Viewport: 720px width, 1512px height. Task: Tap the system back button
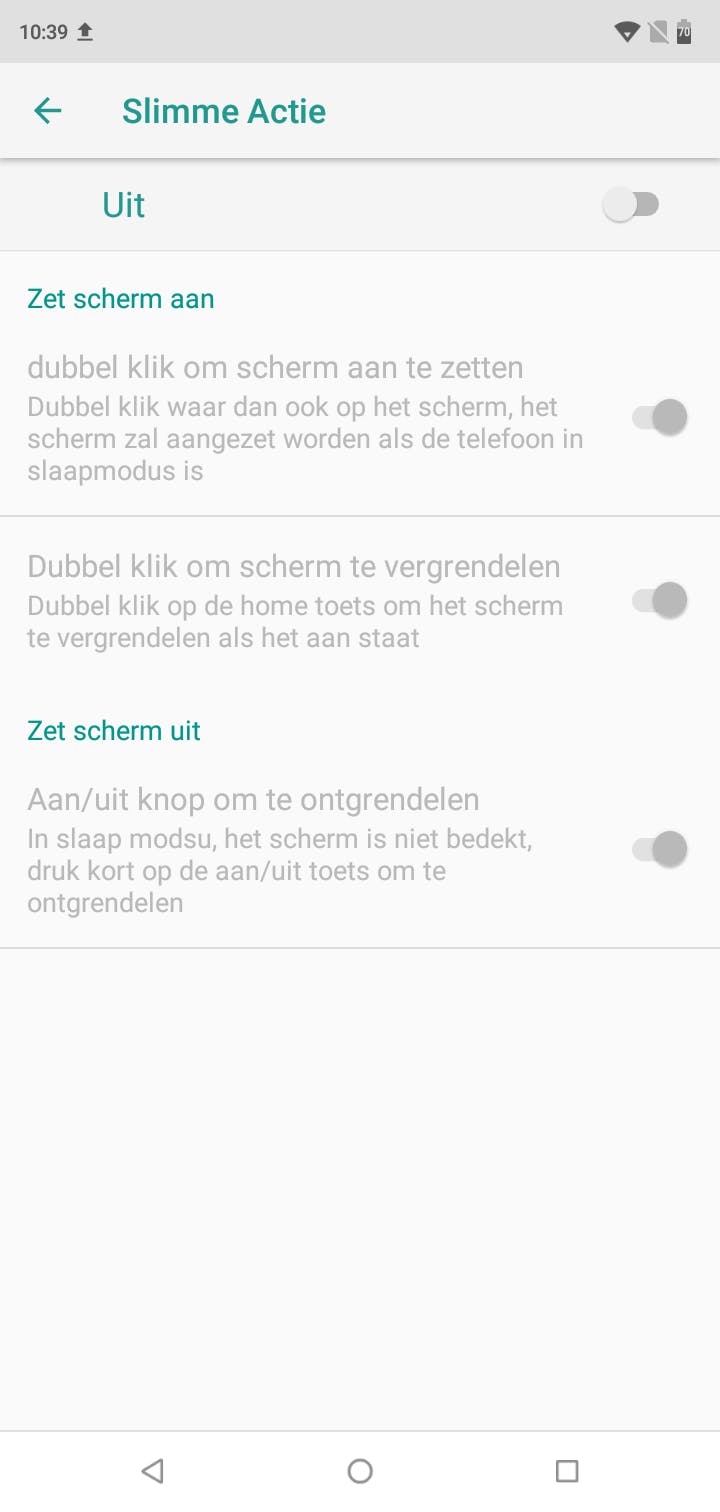click(152, 1470)
